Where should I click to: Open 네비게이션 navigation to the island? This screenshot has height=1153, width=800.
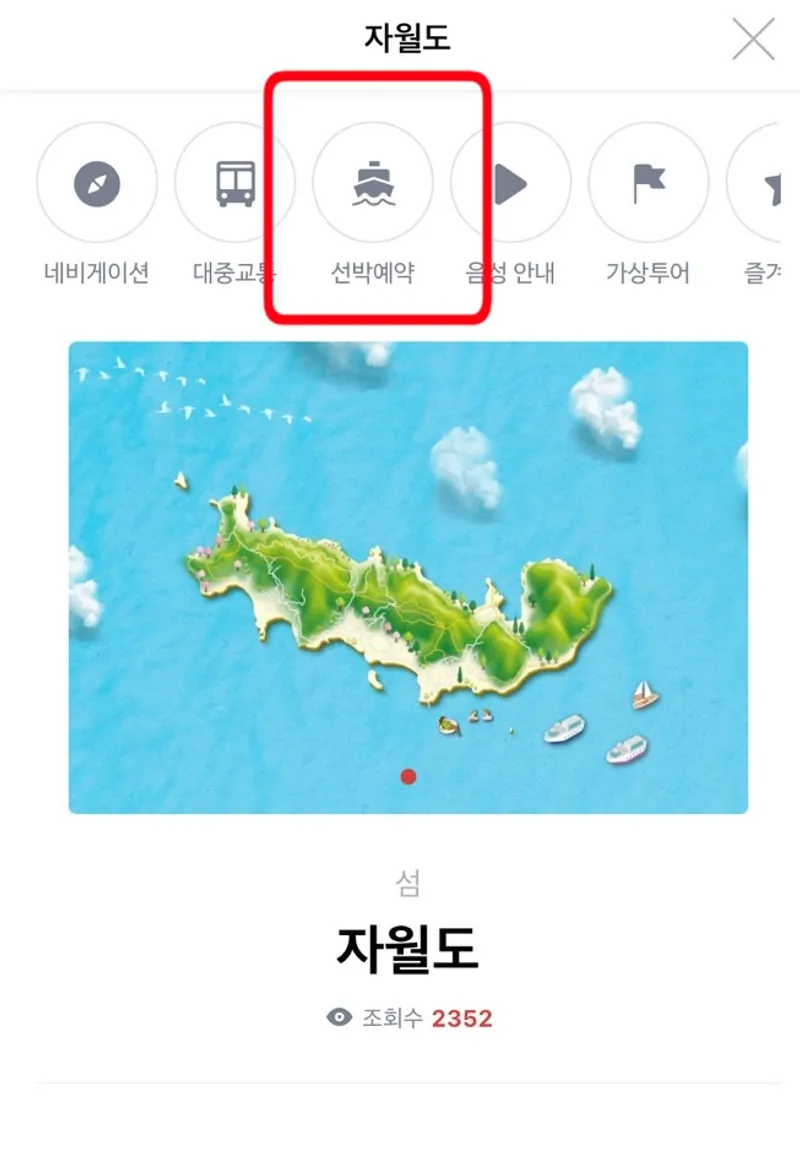pos(97,184)
